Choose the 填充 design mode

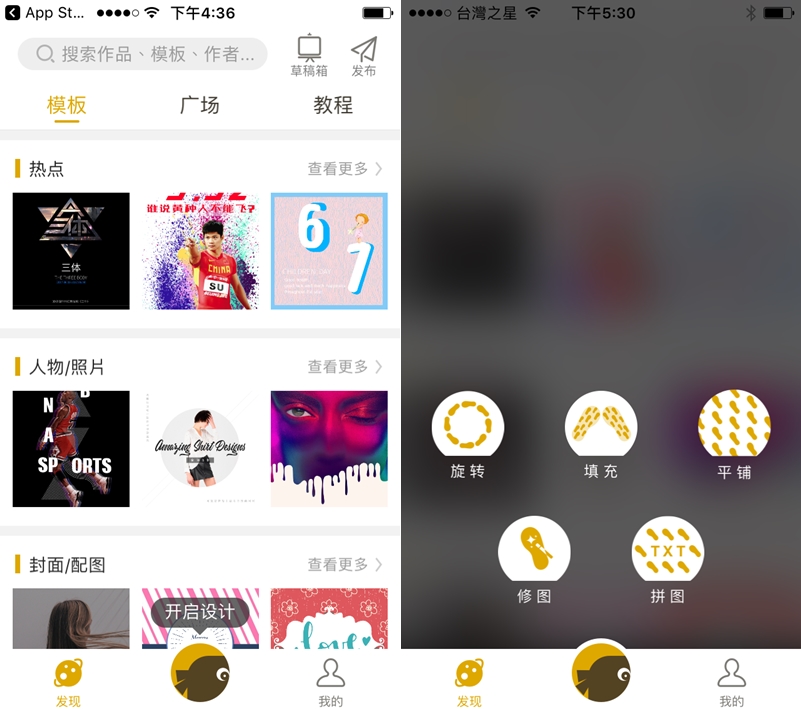600,428
